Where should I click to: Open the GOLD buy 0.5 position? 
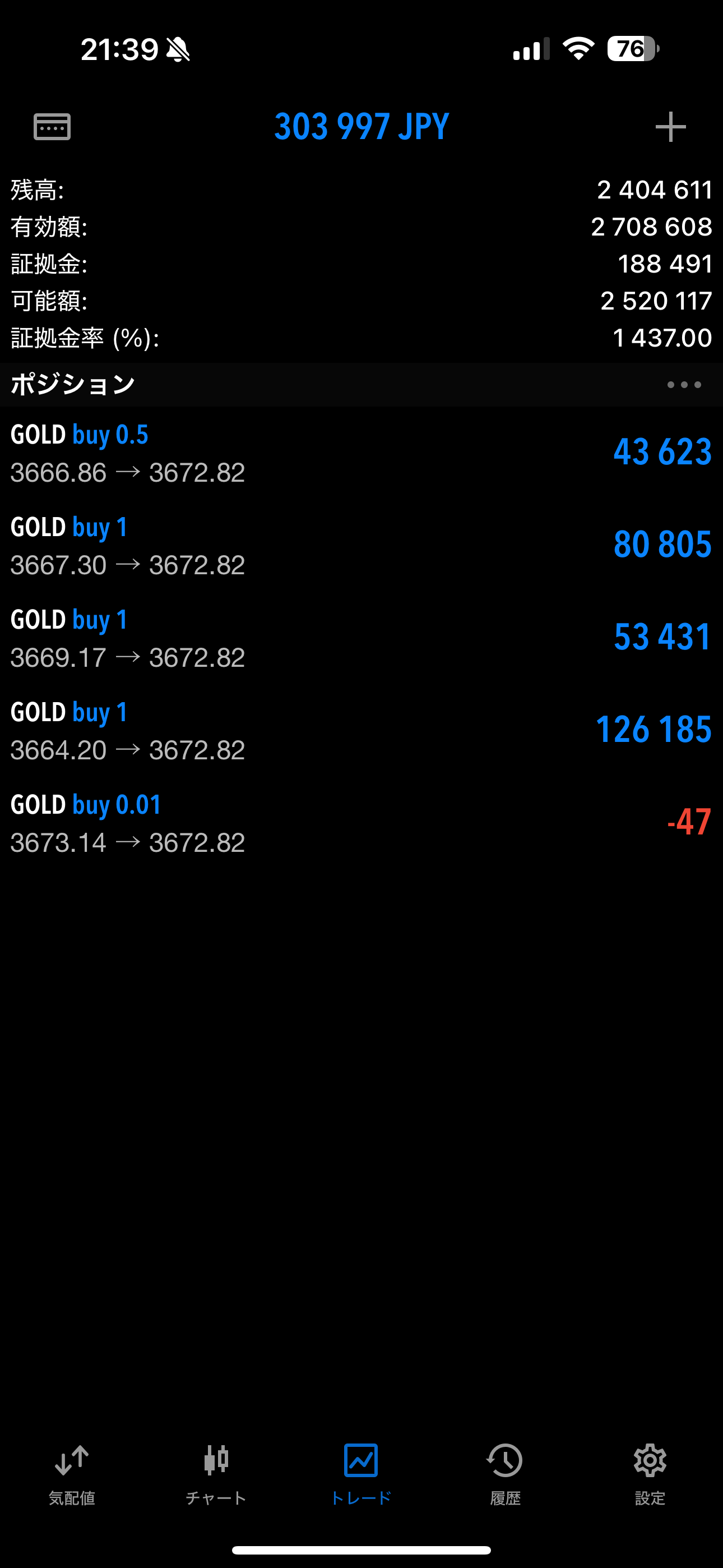coord(361,453)
